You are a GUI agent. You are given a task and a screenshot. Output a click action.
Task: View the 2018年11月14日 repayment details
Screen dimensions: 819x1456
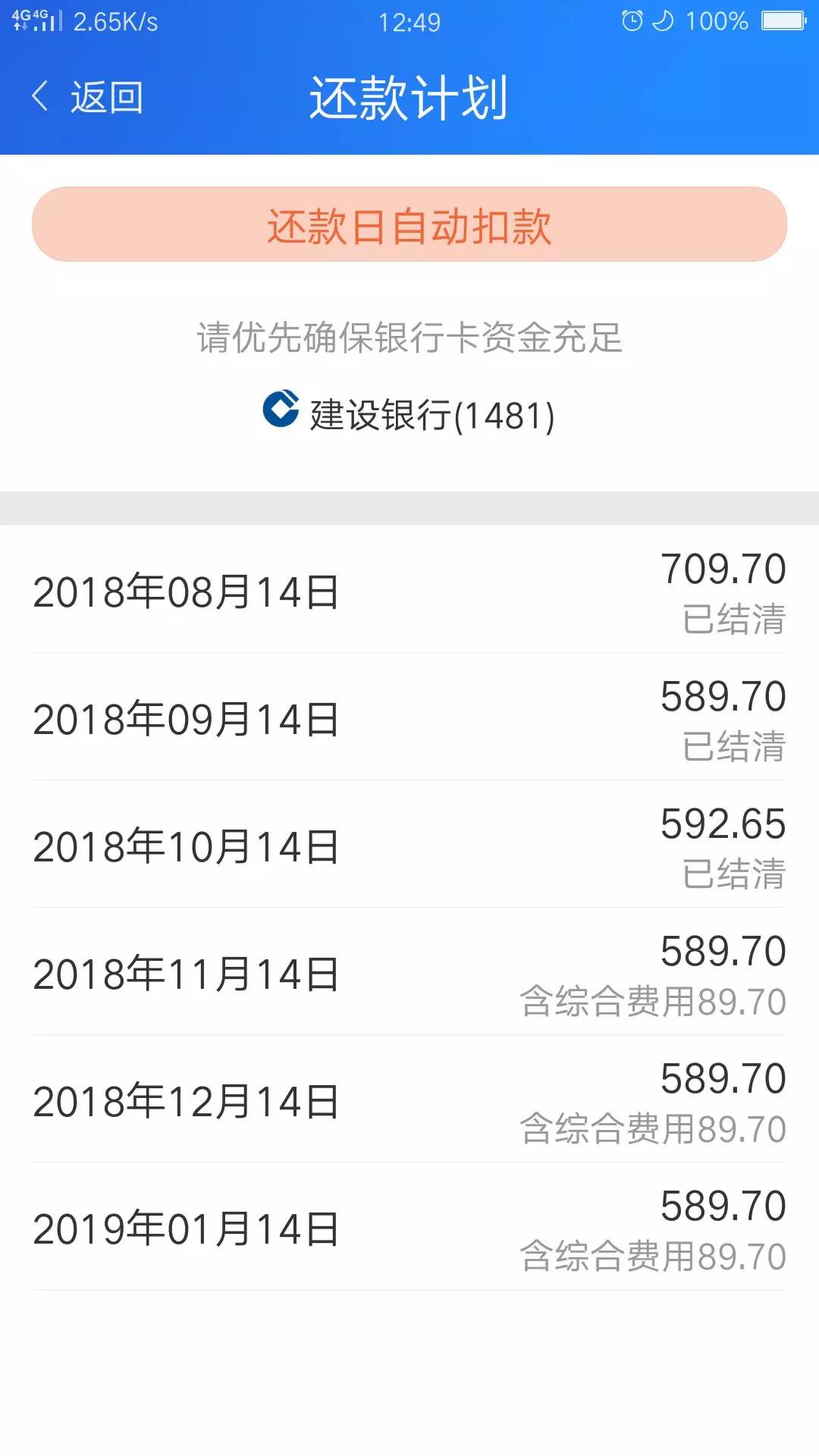point(409,972)
